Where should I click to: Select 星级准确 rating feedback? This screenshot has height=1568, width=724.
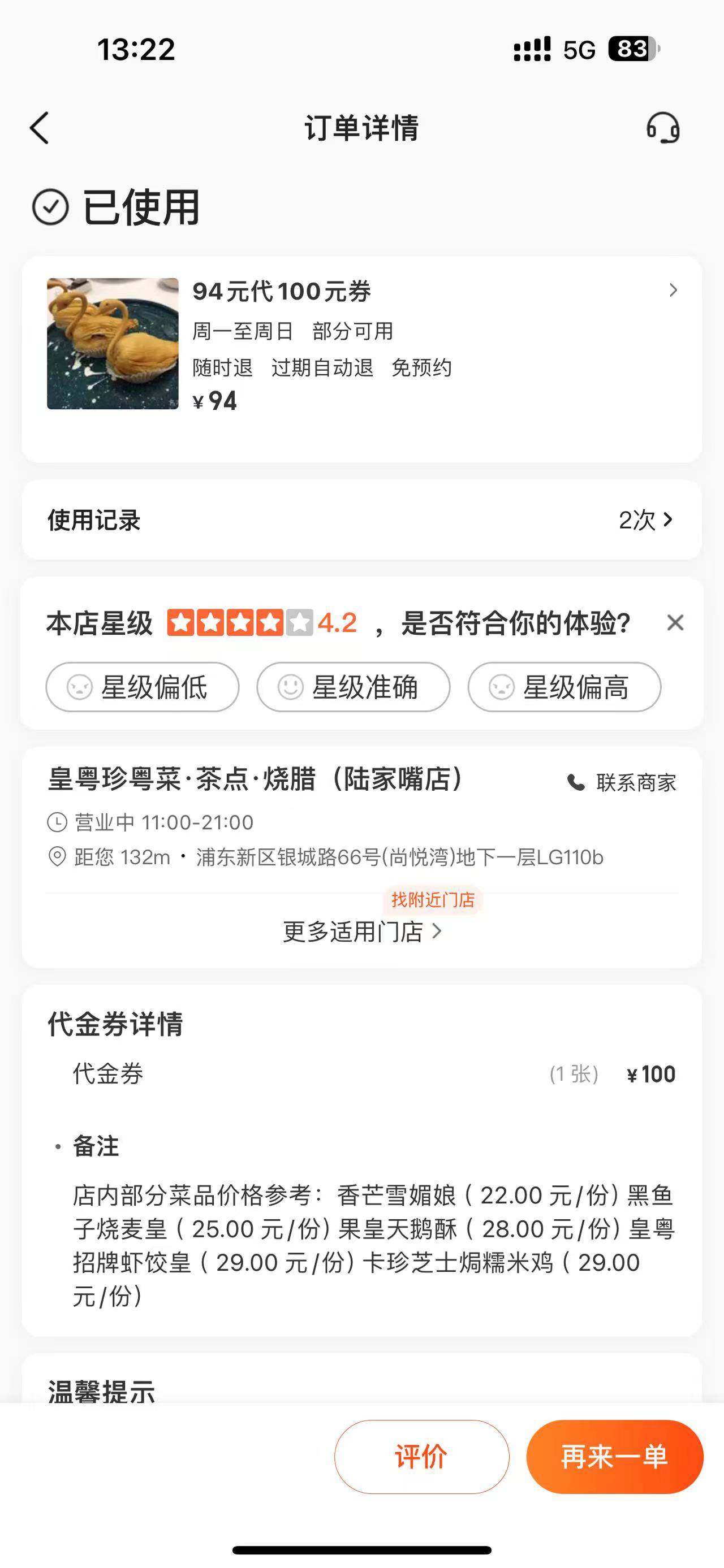(353, 687)
